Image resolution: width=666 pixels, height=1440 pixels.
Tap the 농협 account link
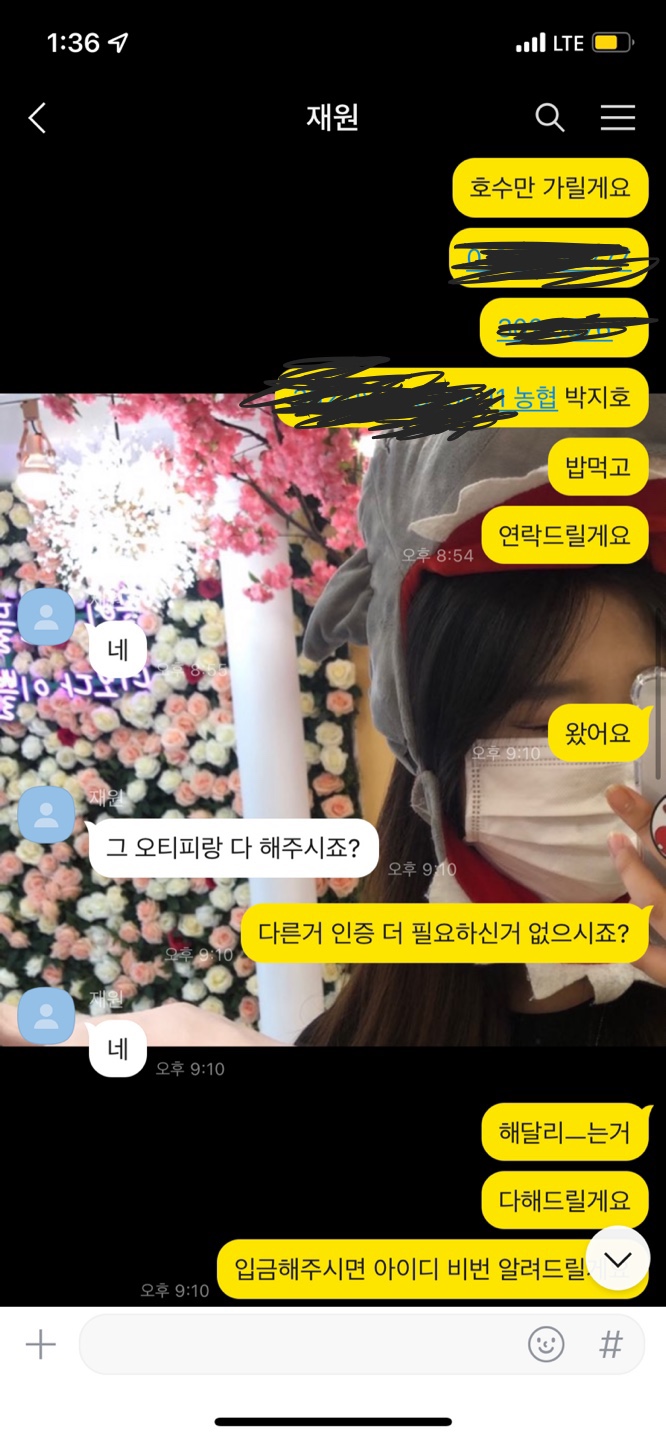tap(537, 398)
